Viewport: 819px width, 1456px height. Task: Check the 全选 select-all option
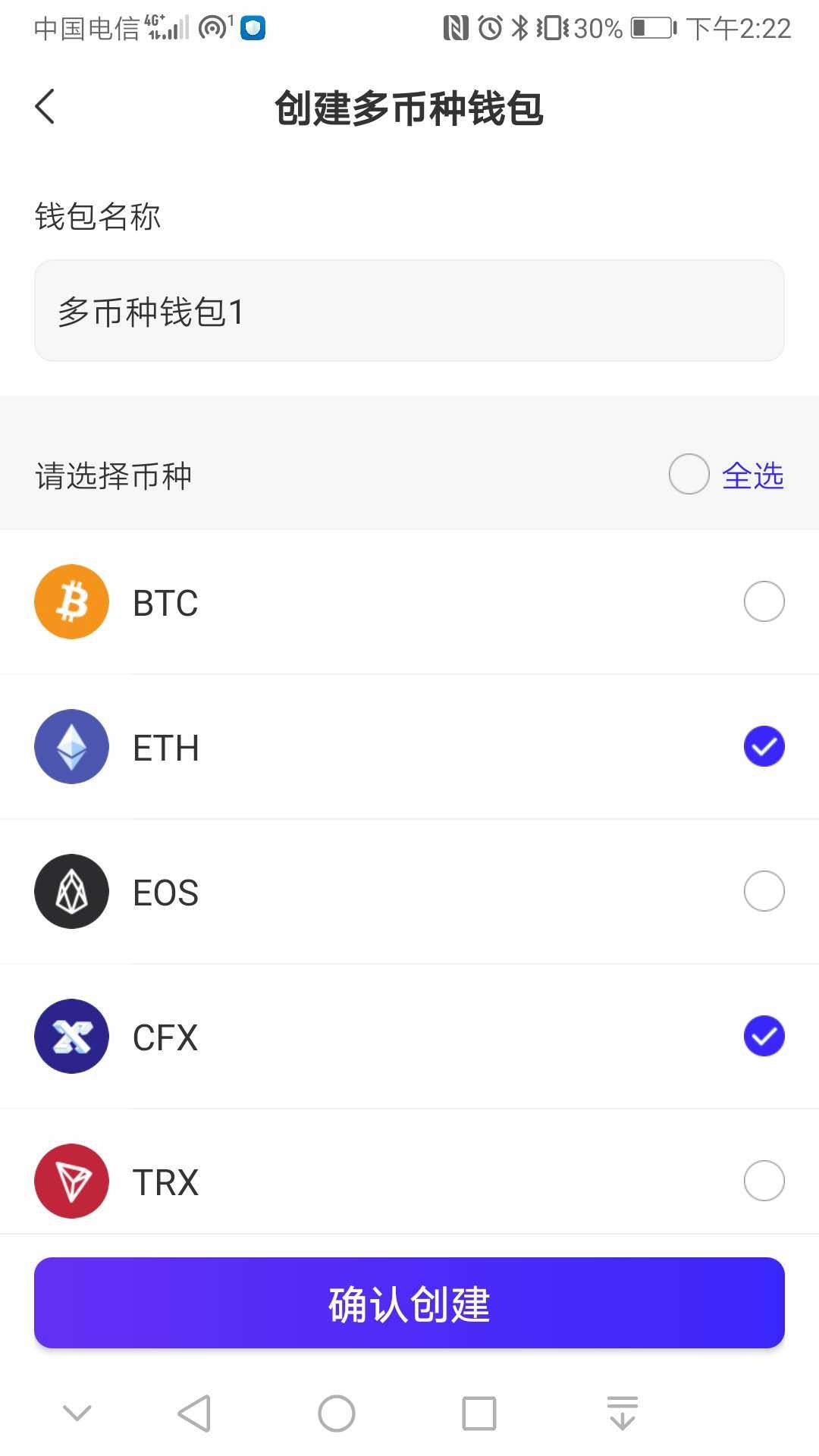tap(689, 475)
